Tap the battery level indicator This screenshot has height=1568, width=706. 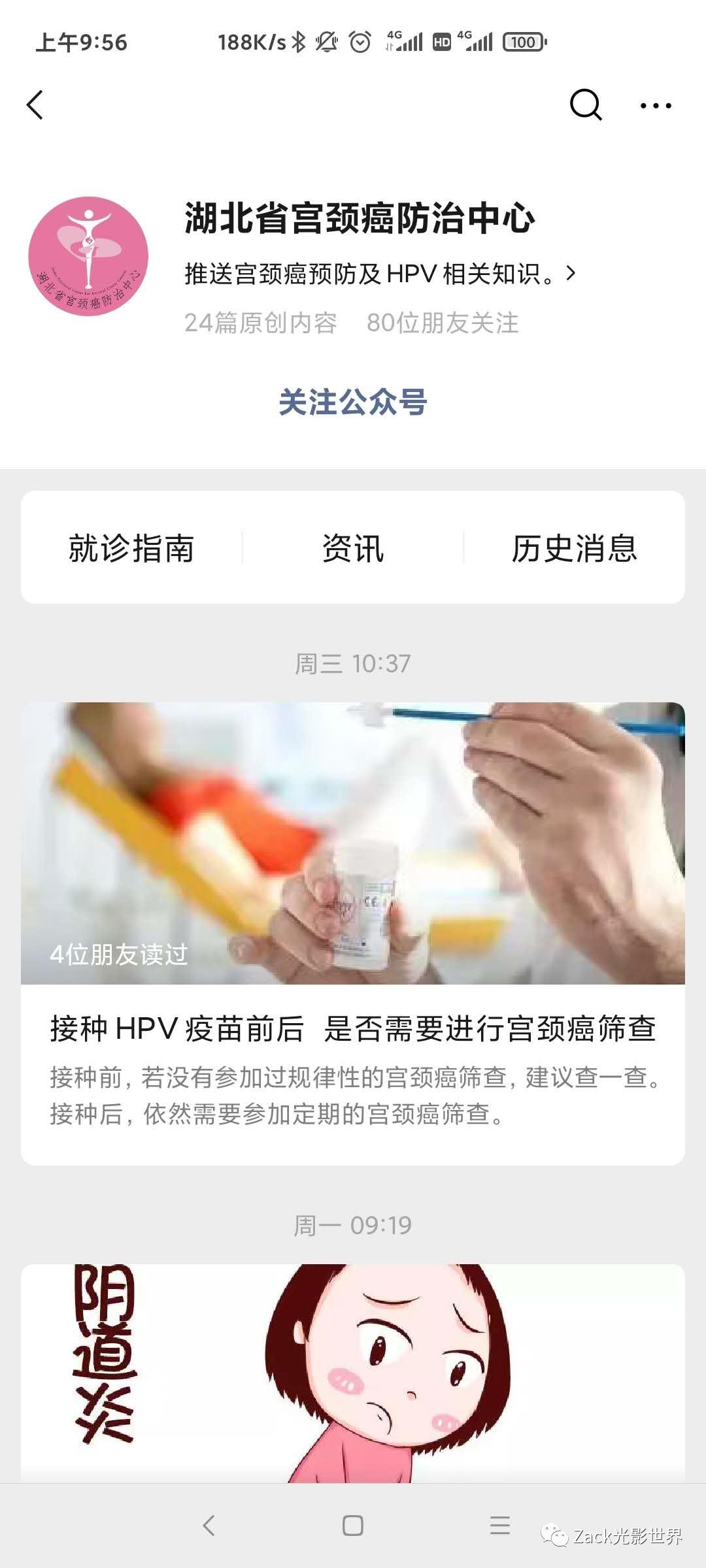click(523, 41)
